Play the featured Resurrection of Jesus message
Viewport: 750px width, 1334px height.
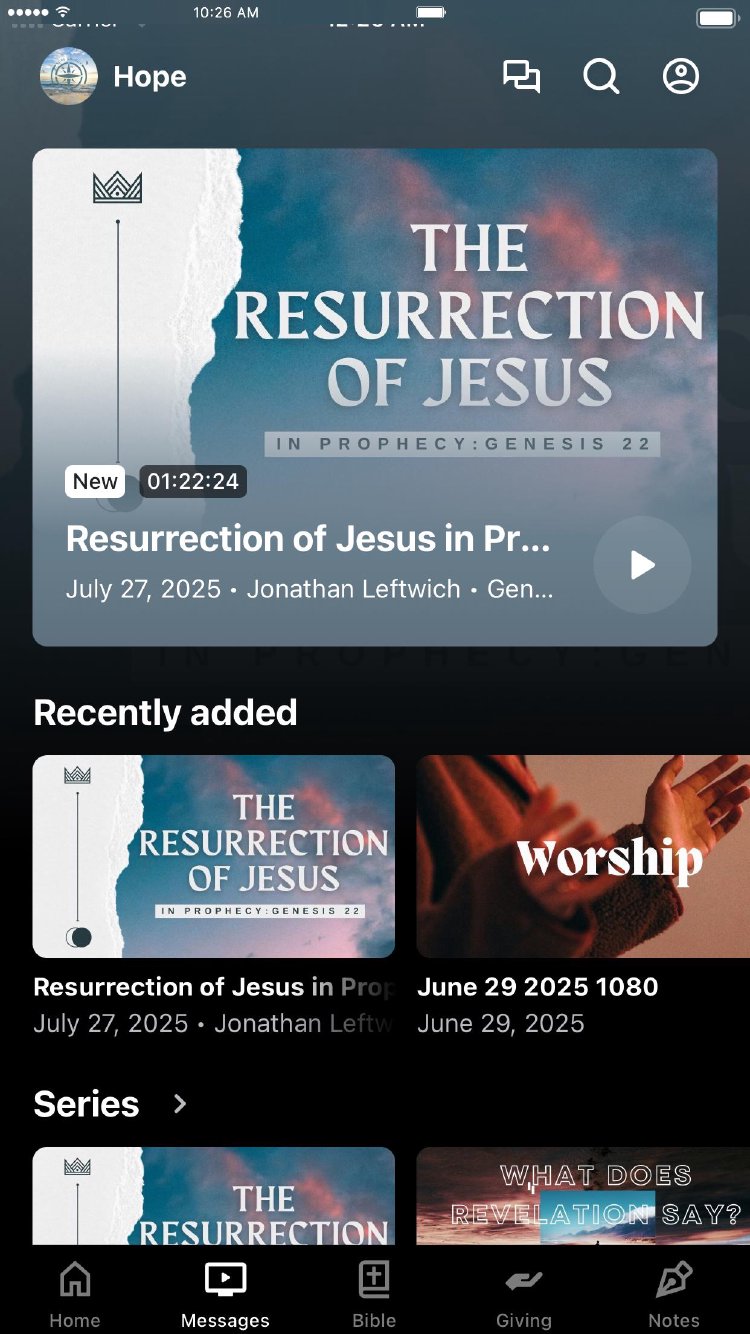pyautogui.click(x=642, y=565)
